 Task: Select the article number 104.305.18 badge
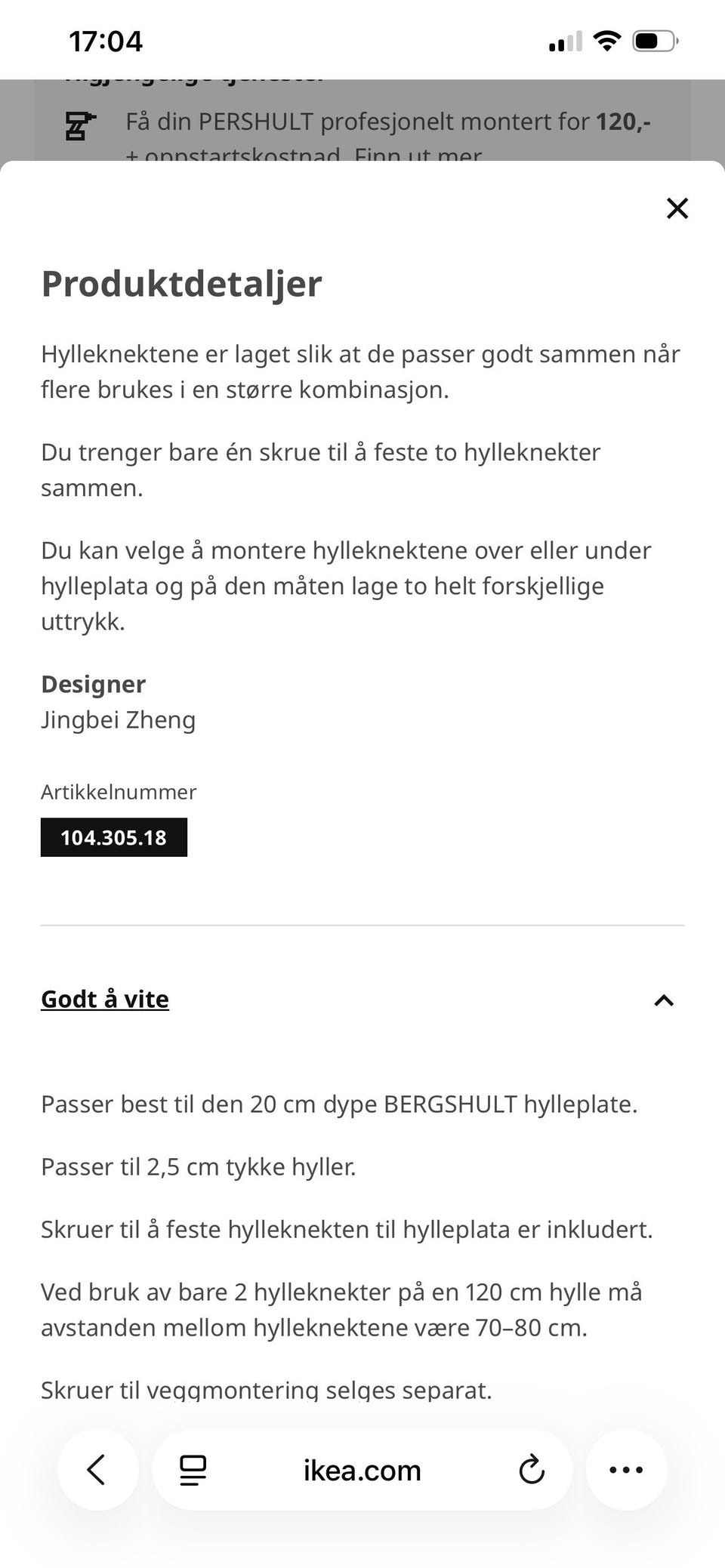[113, 836]
